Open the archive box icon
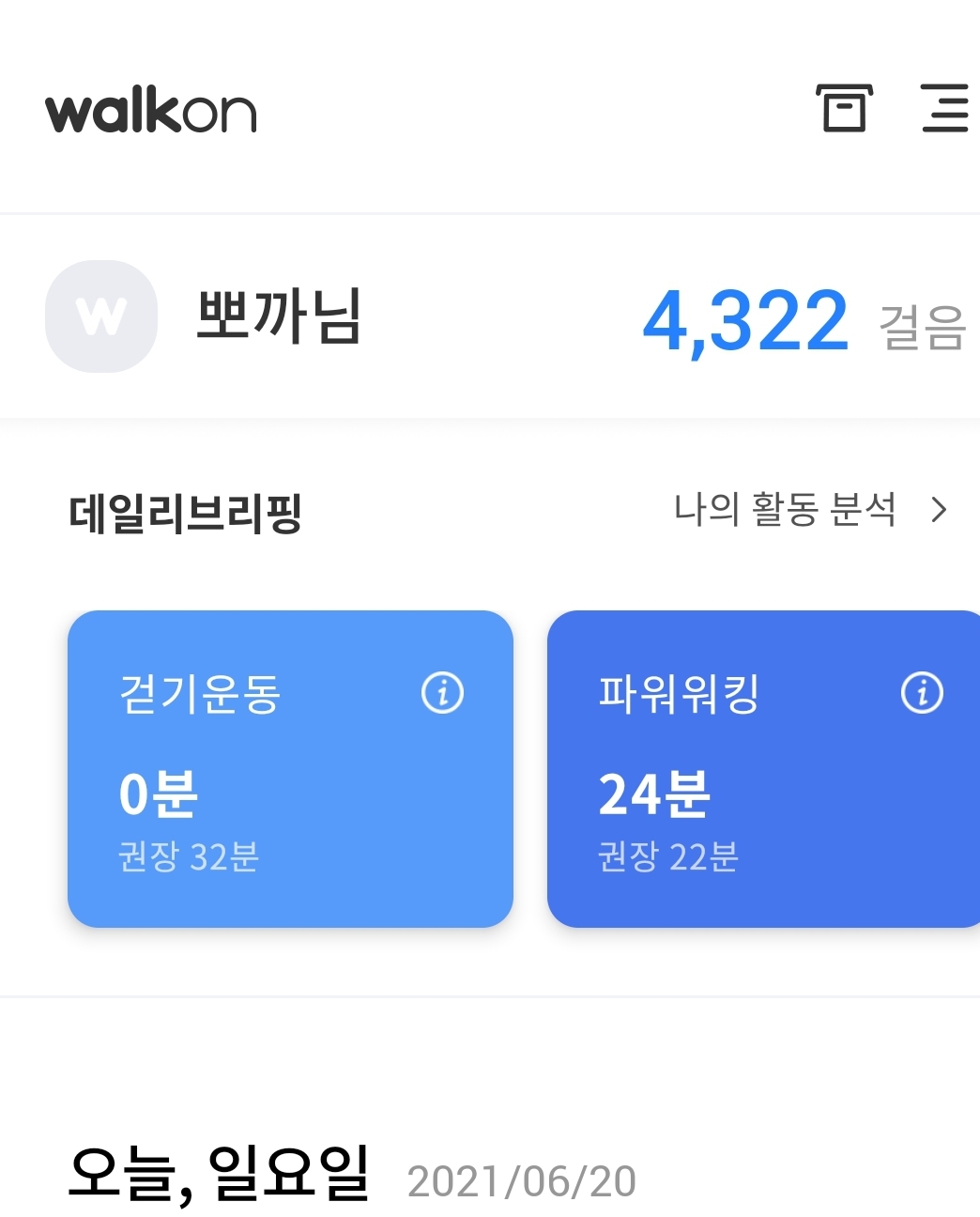 click(844, 108)
